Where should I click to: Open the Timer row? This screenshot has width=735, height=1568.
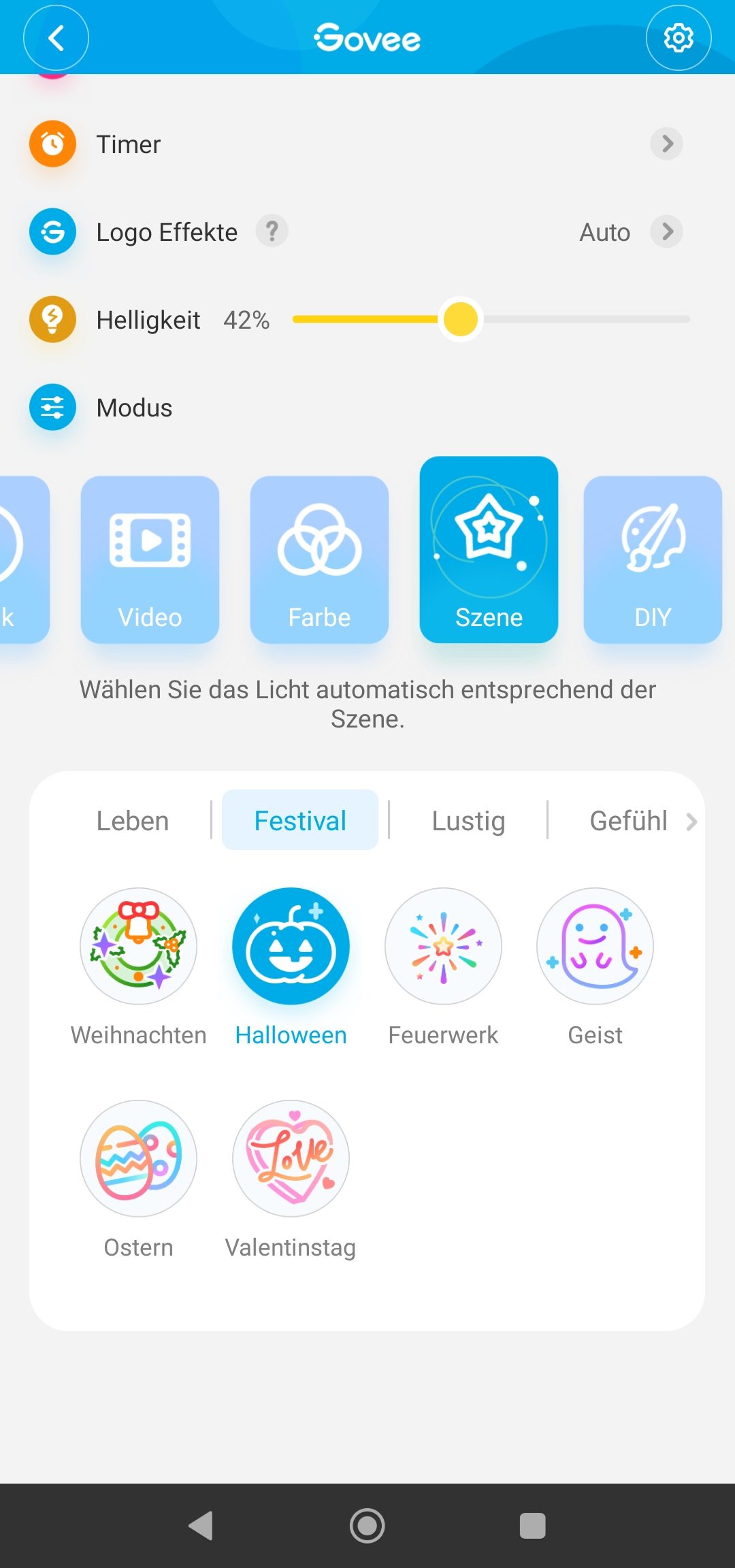367,144
